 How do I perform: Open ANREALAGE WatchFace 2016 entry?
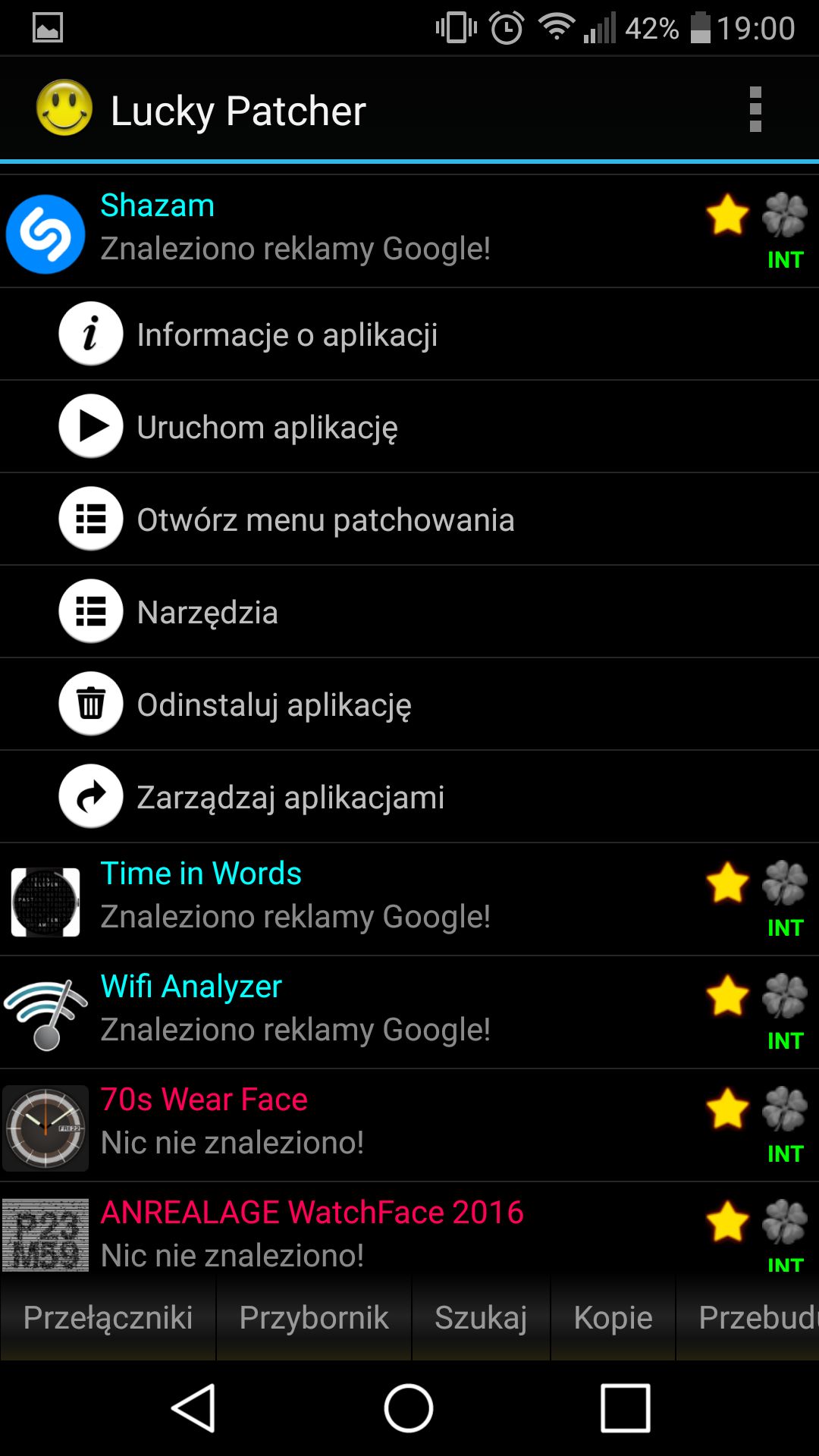coord(409,1228)
